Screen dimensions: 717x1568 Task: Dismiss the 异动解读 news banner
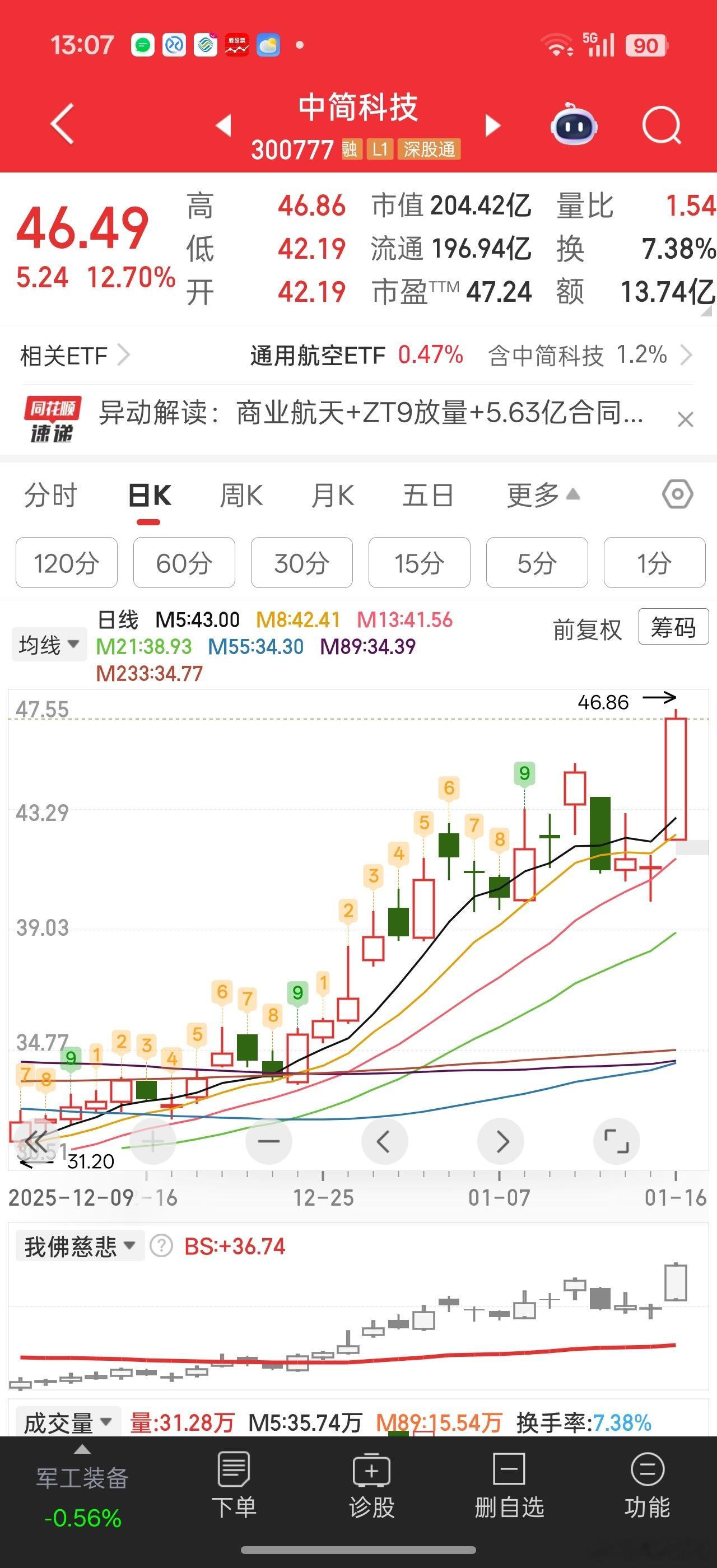point(685,419)
